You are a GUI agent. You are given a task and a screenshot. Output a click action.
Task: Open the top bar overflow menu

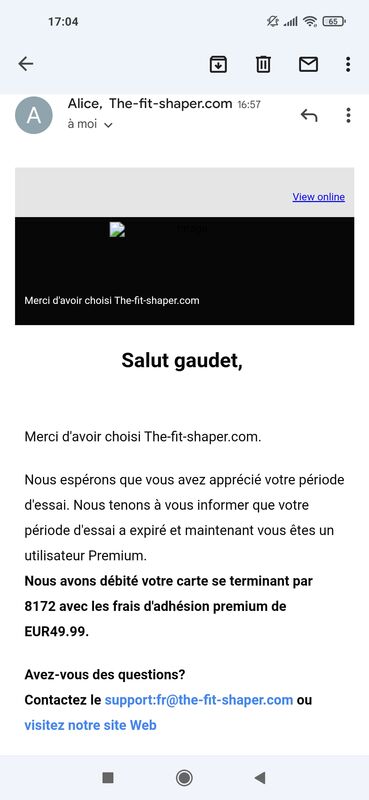[348, 64]
